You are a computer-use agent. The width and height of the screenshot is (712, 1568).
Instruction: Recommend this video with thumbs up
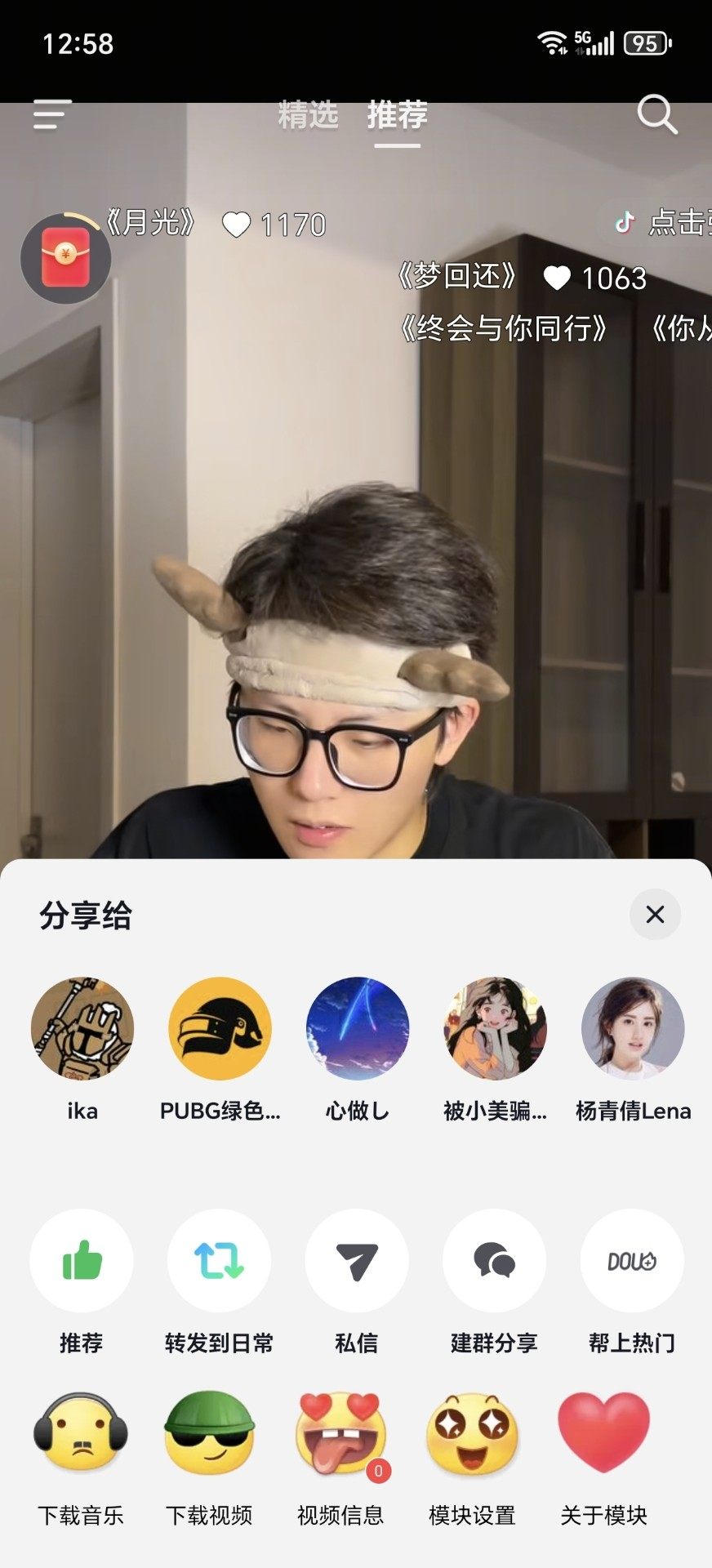pos(82,1261)
